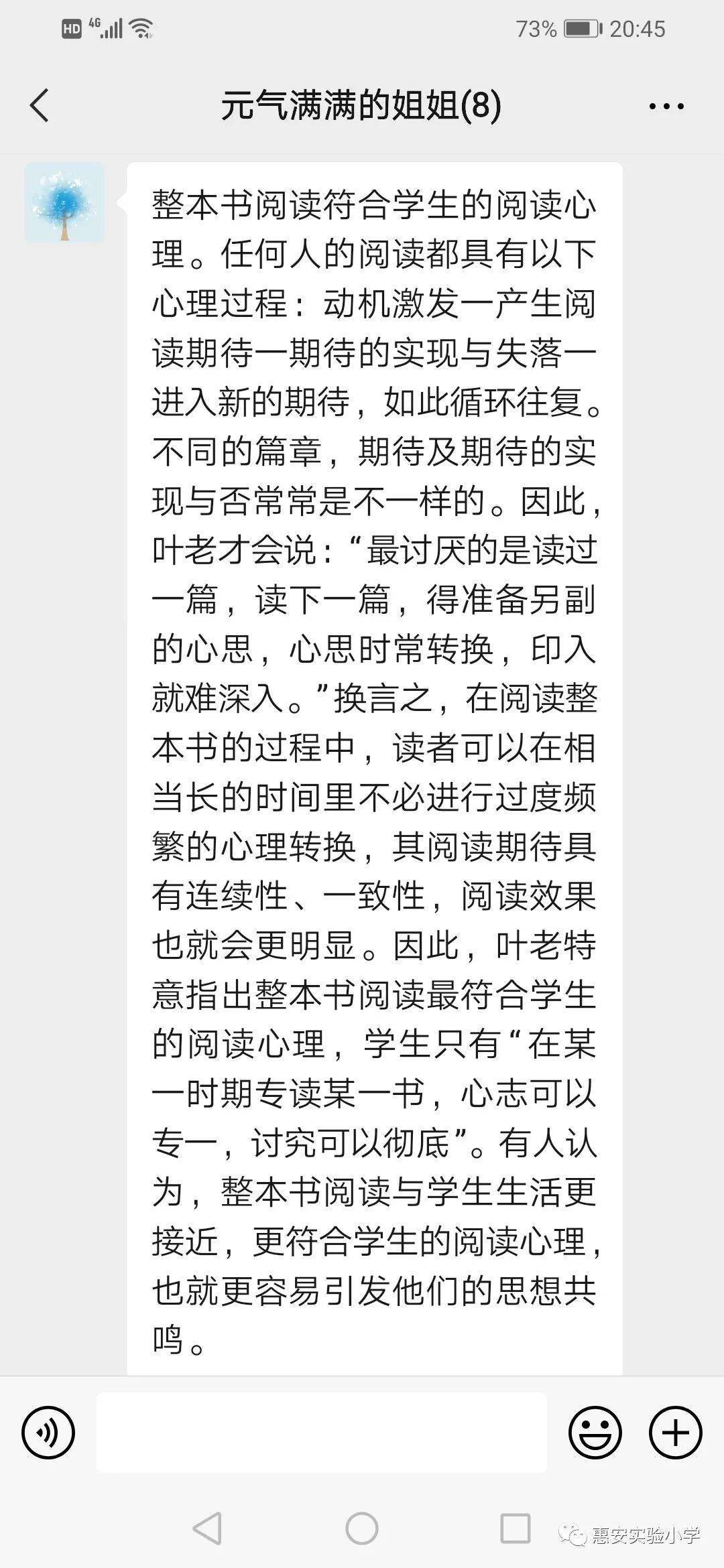The height and width of the screenshot is (1568, 724).
Task: Tap the system home circle button
Action: (x=362, y=1528)
